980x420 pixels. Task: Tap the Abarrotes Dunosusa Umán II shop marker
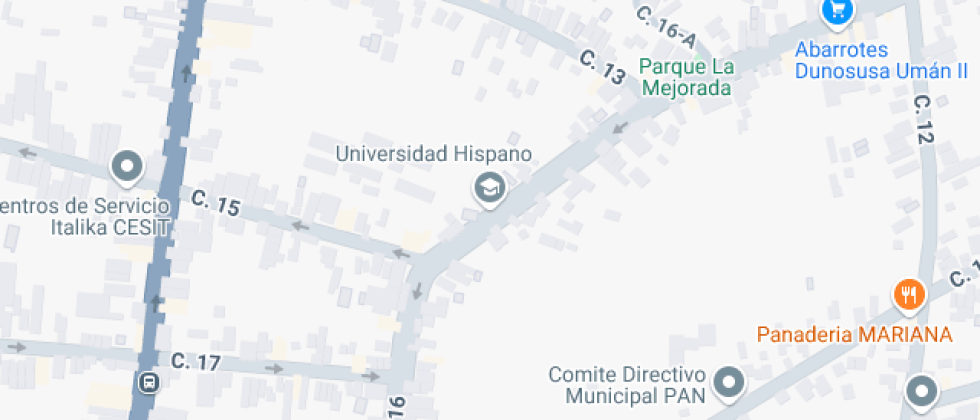[834, 12]
